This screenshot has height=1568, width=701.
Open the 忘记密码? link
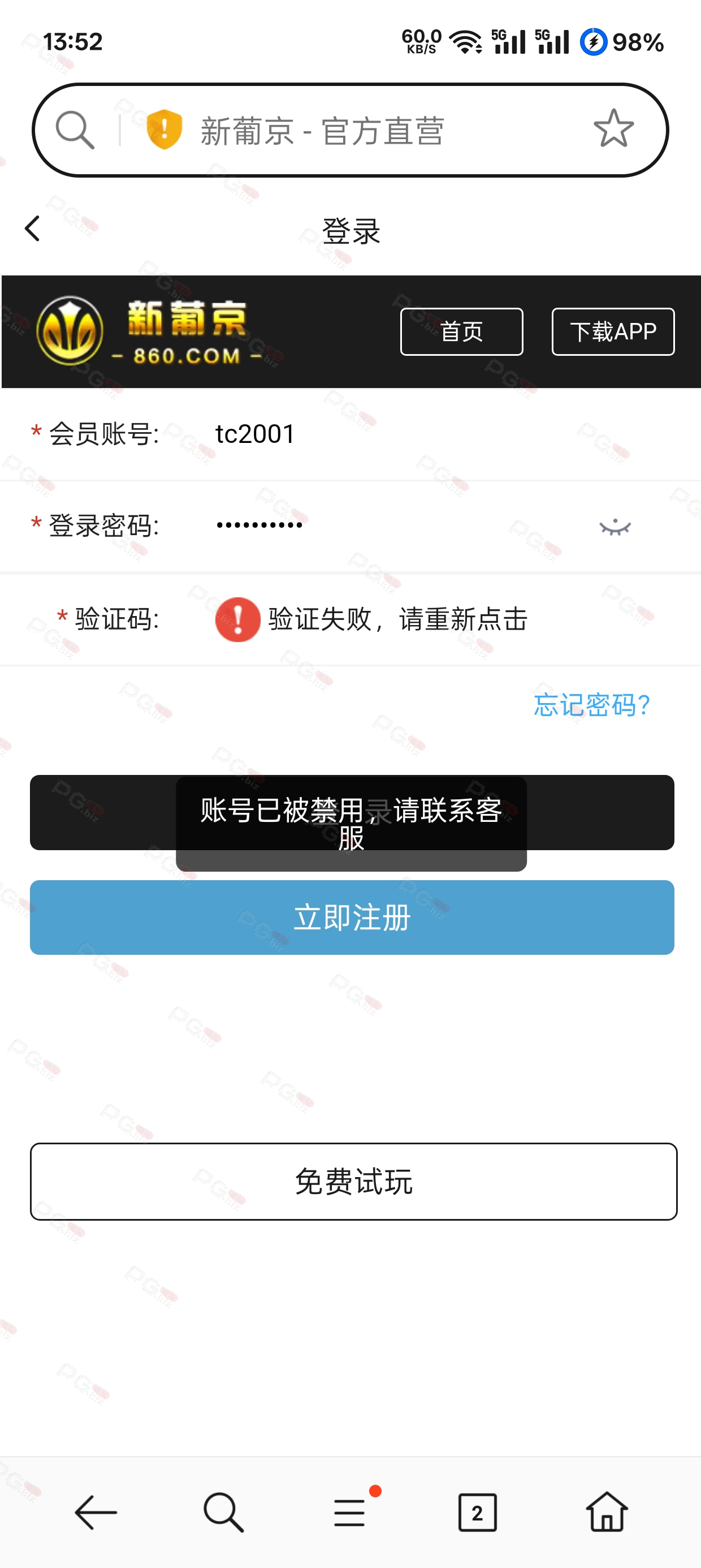click(x=591, y=705)
